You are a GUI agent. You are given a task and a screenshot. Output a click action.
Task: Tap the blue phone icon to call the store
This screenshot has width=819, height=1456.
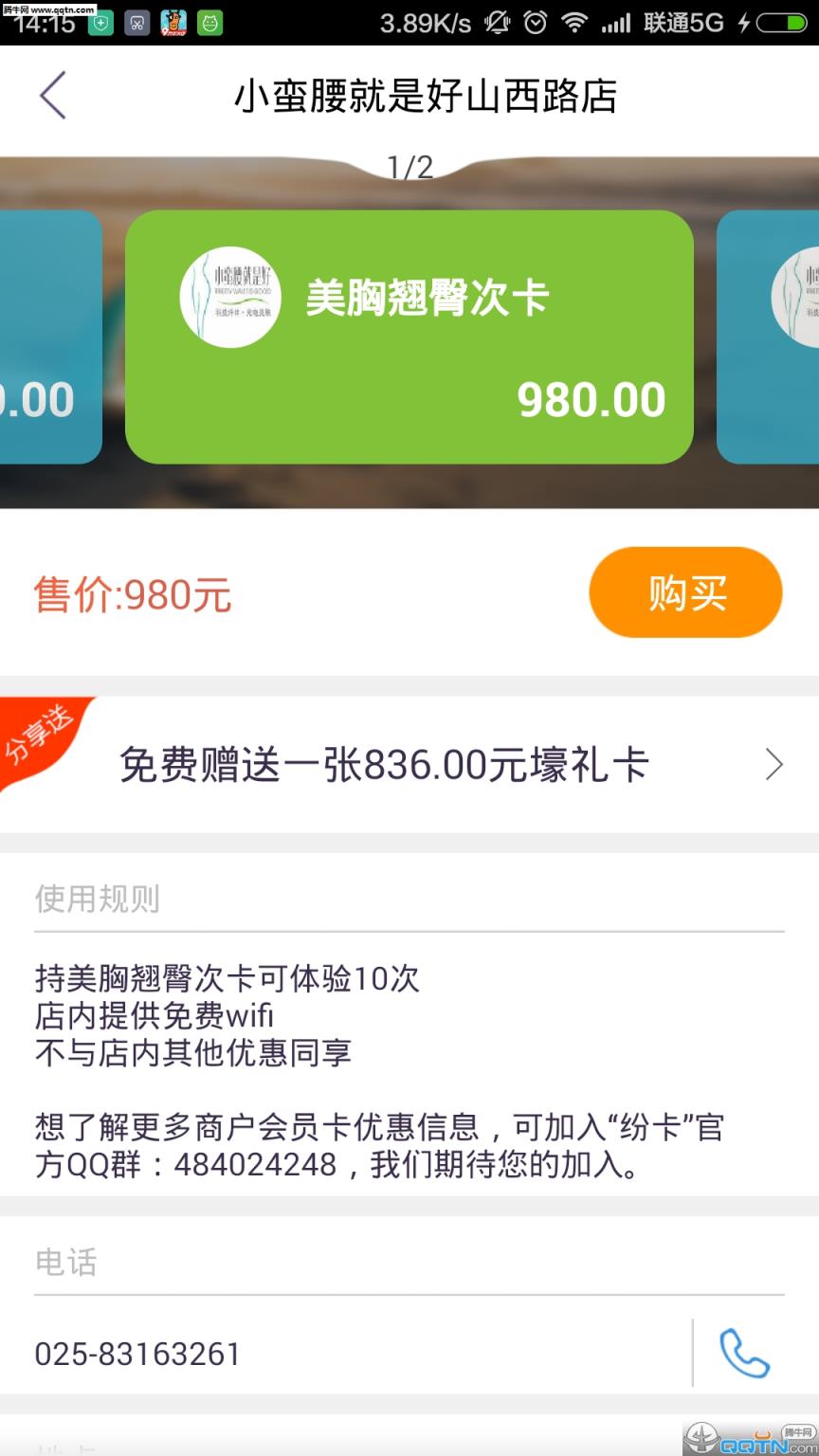coord(745,1355)
